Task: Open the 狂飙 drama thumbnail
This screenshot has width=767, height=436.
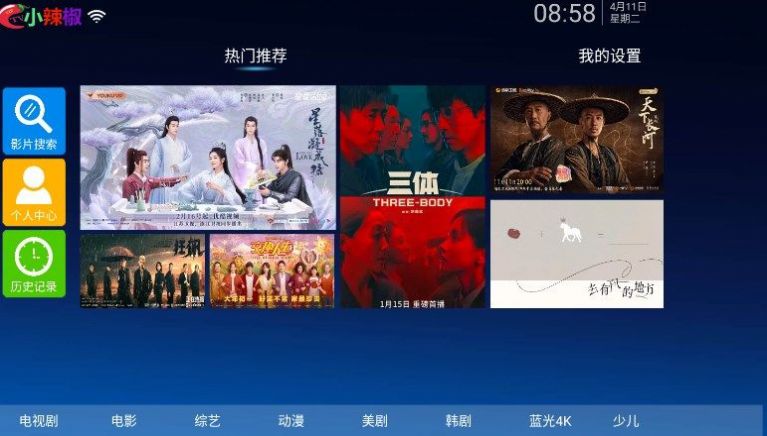Action: tap(142, 270)
